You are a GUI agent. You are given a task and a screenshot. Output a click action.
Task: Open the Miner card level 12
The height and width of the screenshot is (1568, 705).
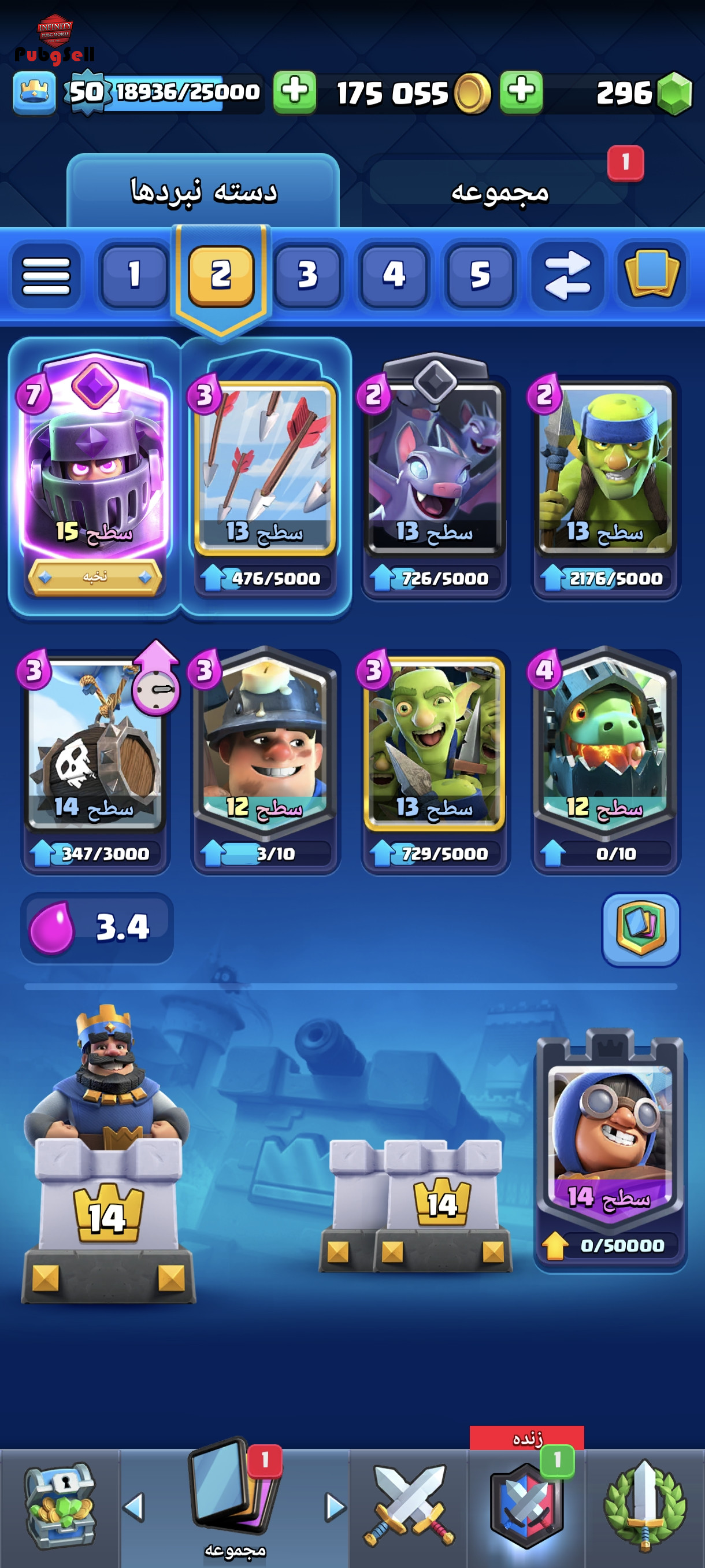tap(265, 761)
